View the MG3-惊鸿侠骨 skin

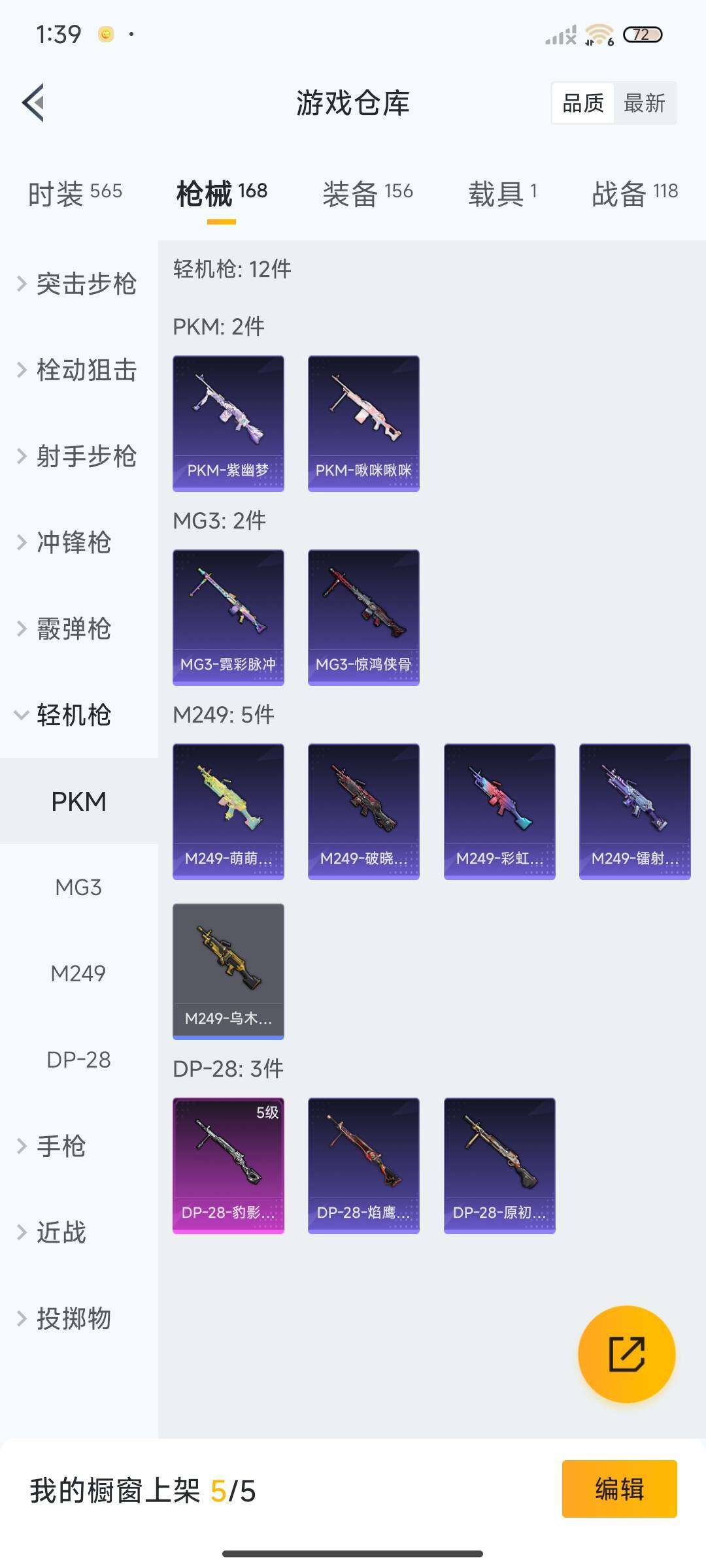click(363, 617)
